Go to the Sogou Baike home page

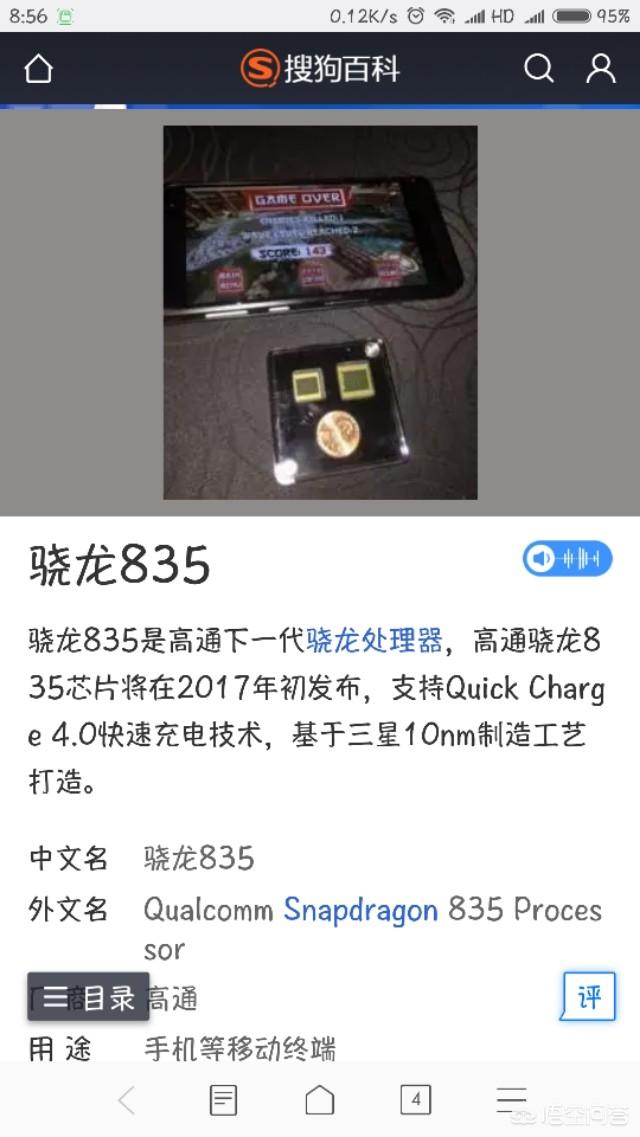point(38,69)
